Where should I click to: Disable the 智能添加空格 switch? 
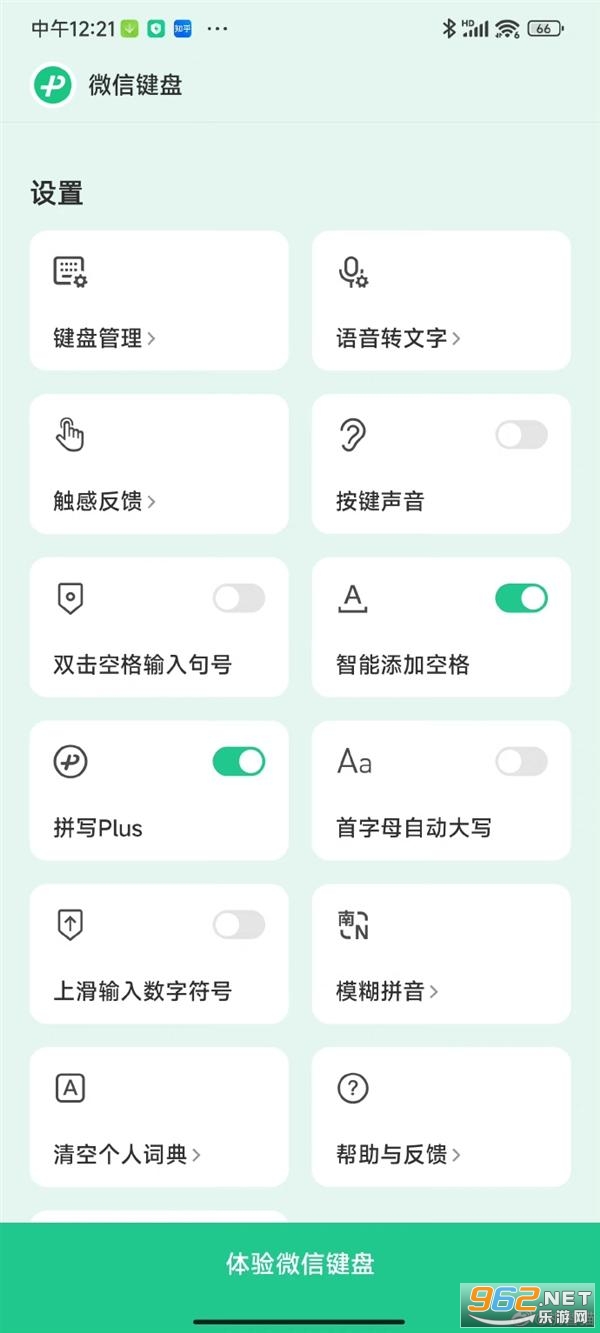521,598
